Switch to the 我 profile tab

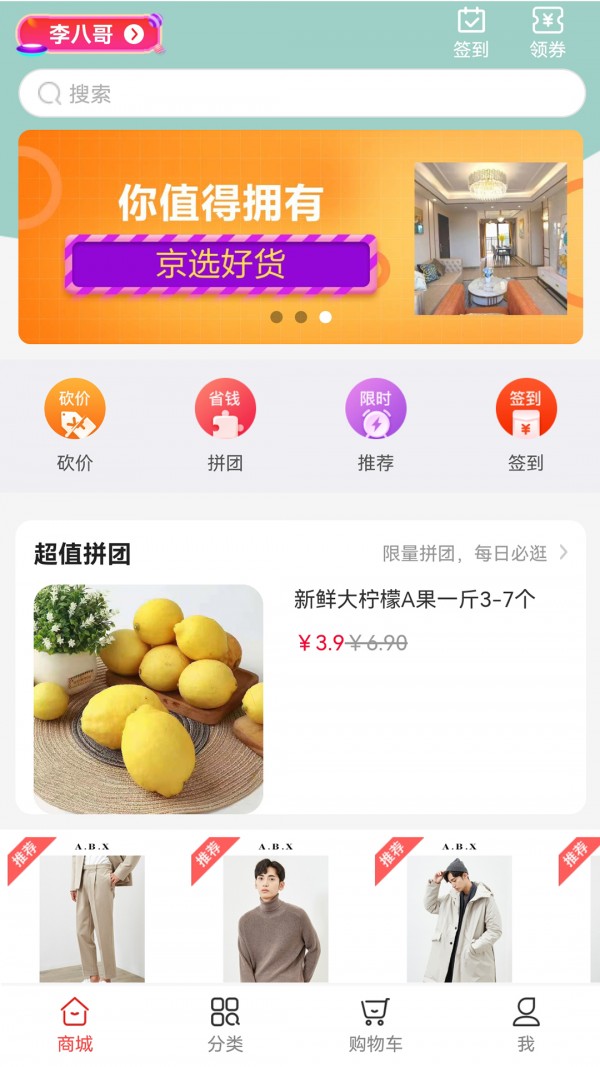pos(525,1024)
